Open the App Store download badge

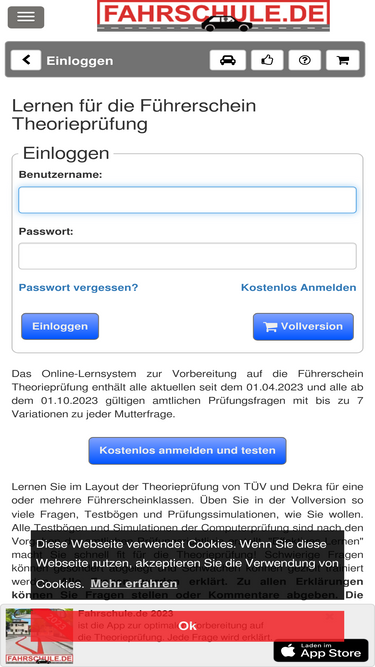pyautogui.click(x=321, y=651)
